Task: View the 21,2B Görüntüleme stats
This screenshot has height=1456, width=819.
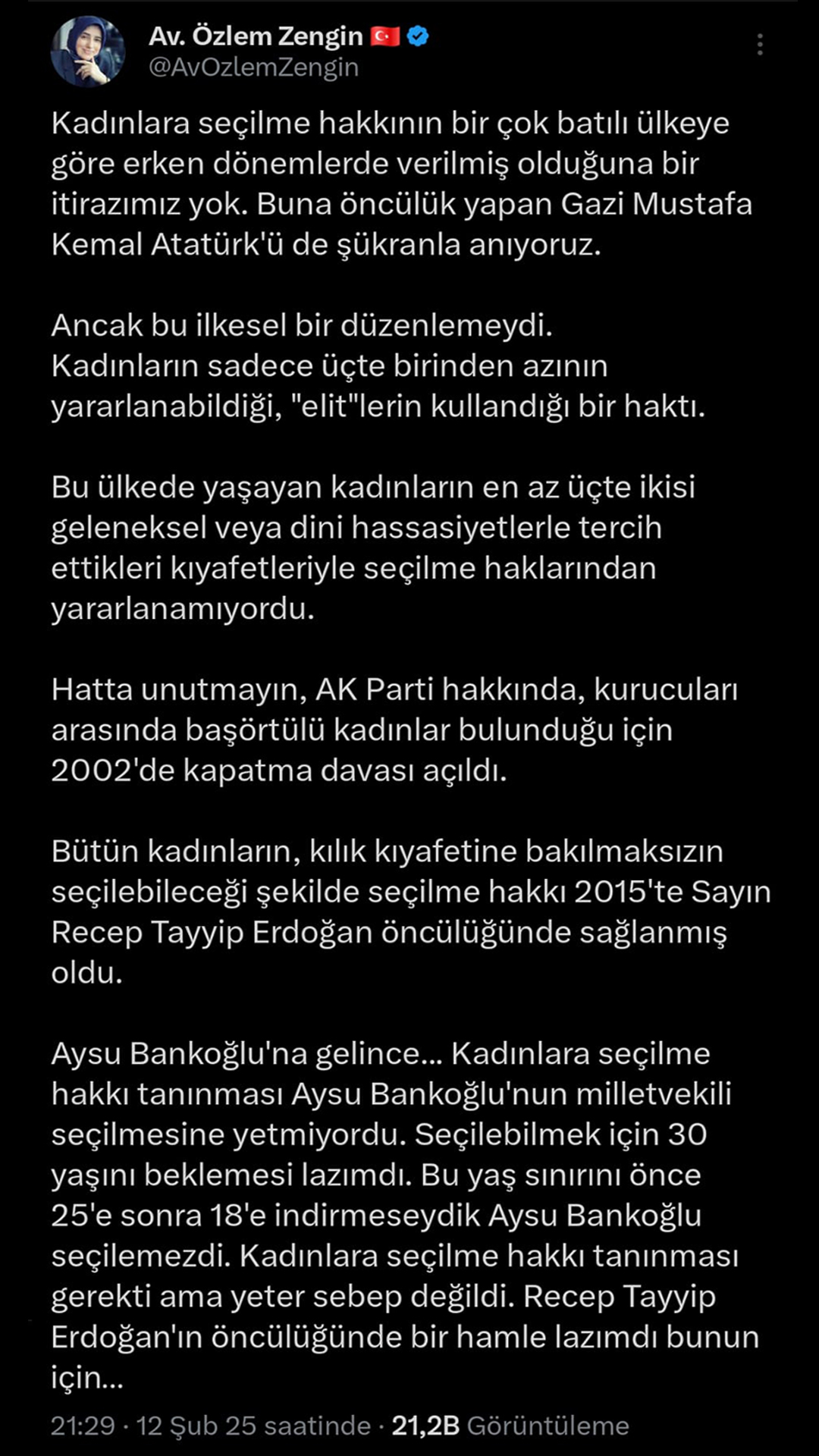Action: (510, 1426)
